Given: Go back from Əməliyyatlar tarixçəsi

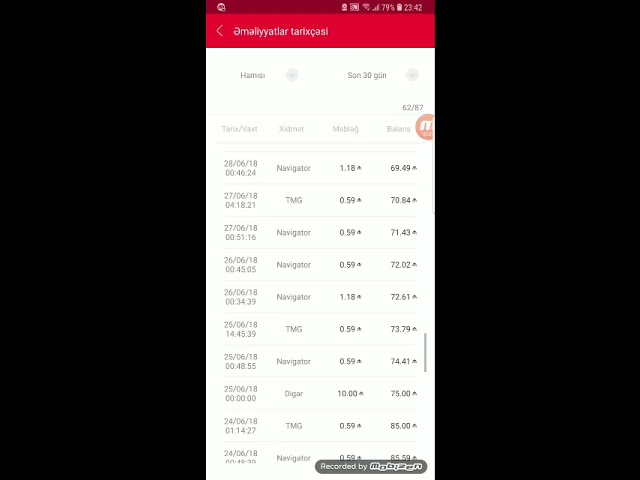Looking at the screenshot, I should coord(220,31).
